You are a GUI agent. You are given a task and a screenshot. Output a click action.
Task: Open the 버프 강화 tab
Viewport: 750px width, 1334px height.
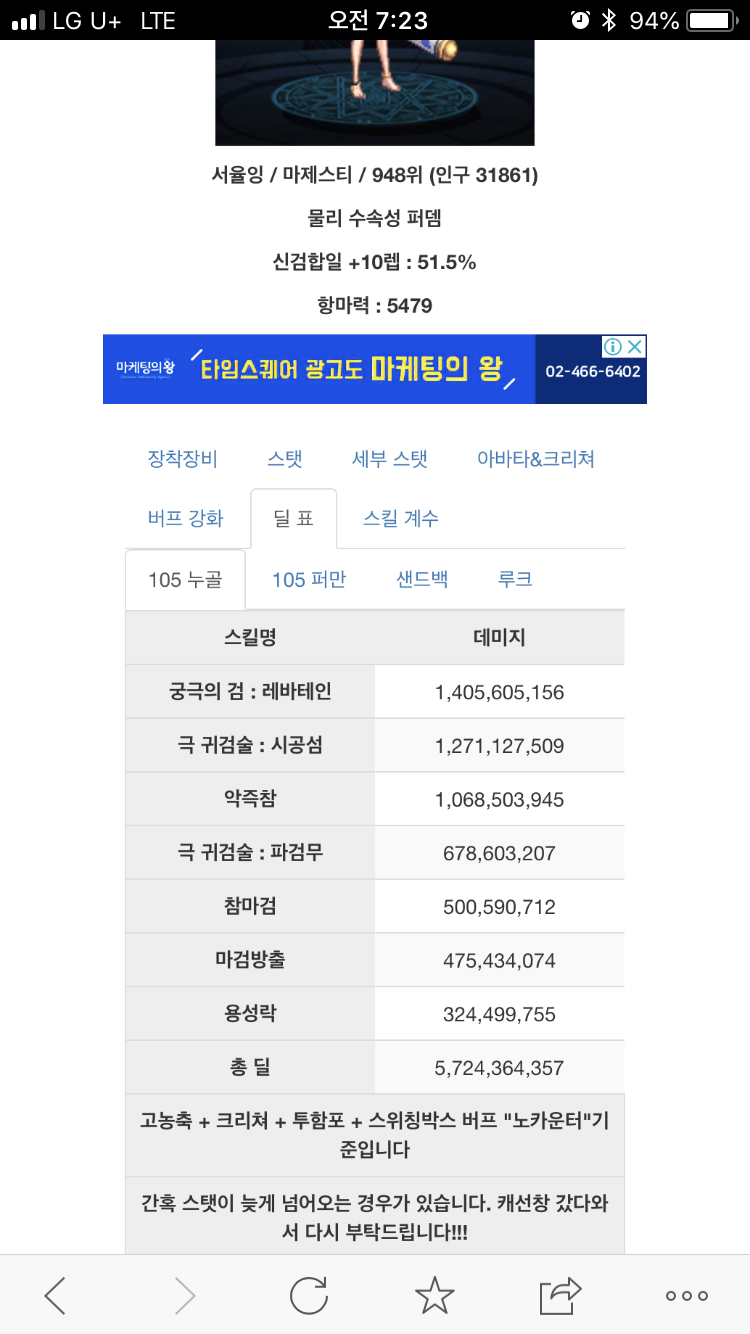(x=186, y=518)
